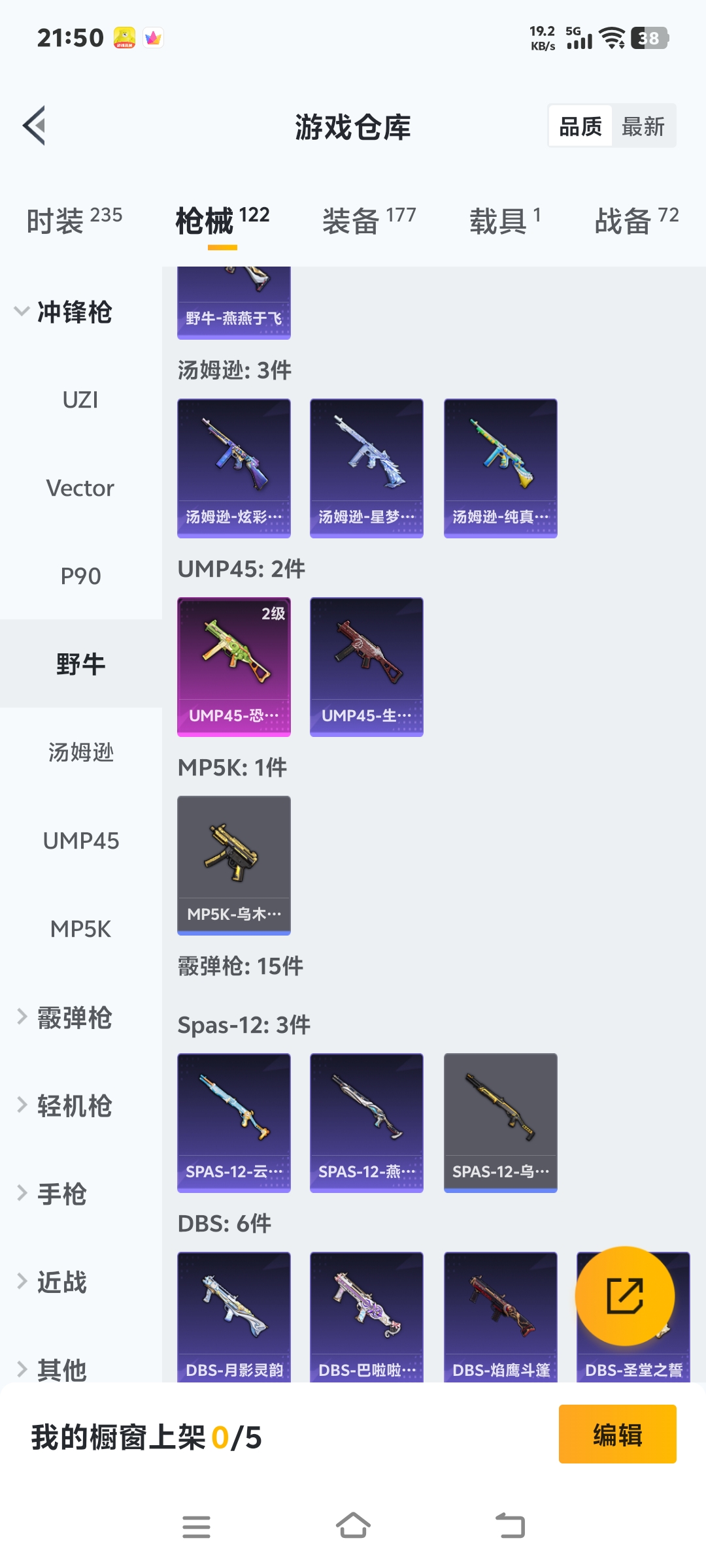Open the MP5K-乌木 weapon thumbnail
The image size is (706, 1568).
tap(233, 864)
